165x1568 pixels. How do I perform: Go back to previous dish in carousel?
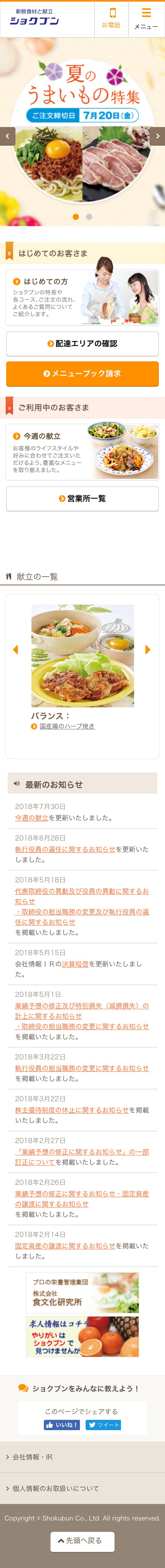[x=16, y=650]
